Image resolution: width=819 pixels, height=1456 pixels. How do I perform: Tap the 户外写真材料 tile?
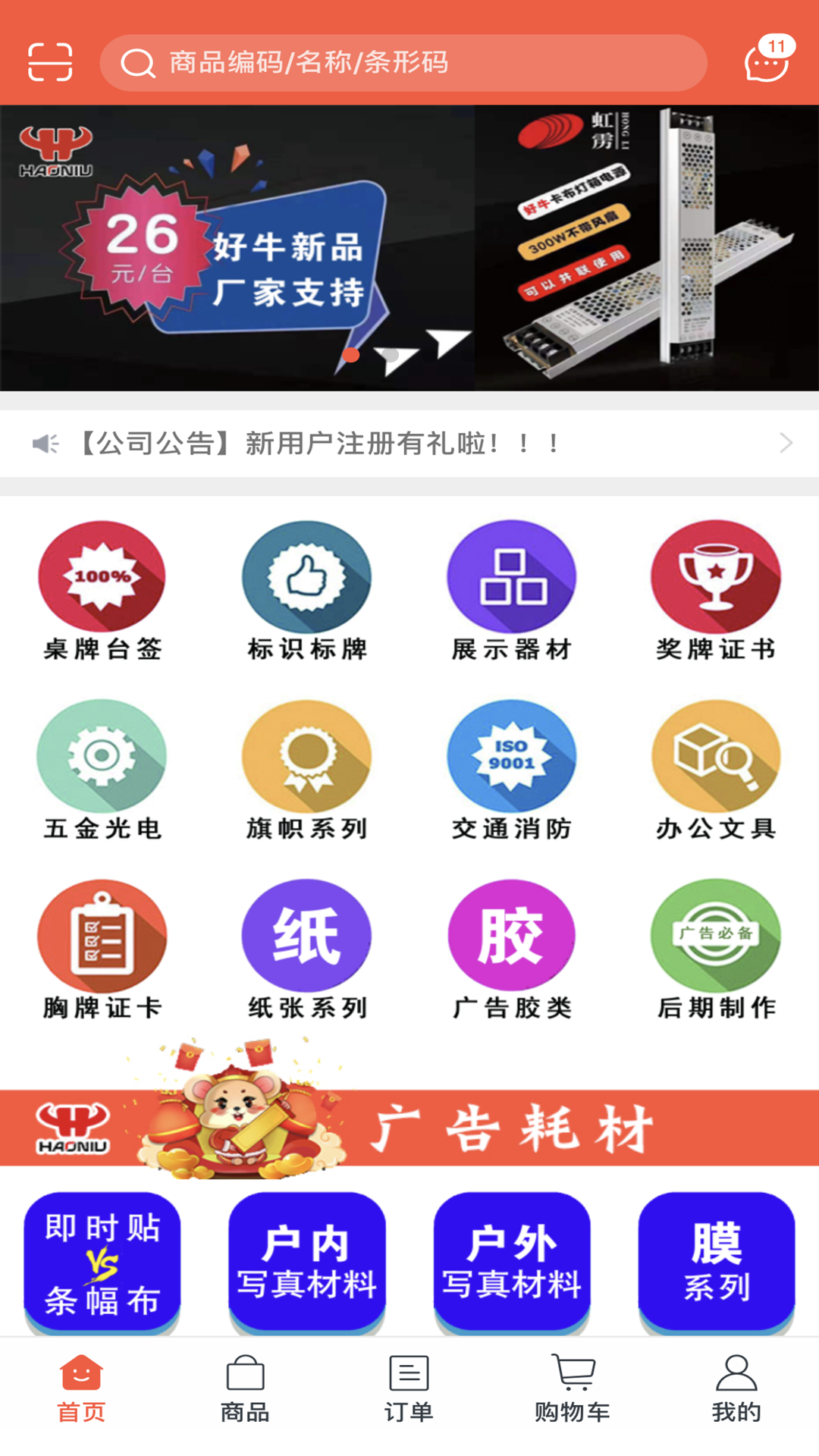point(512,1261)
